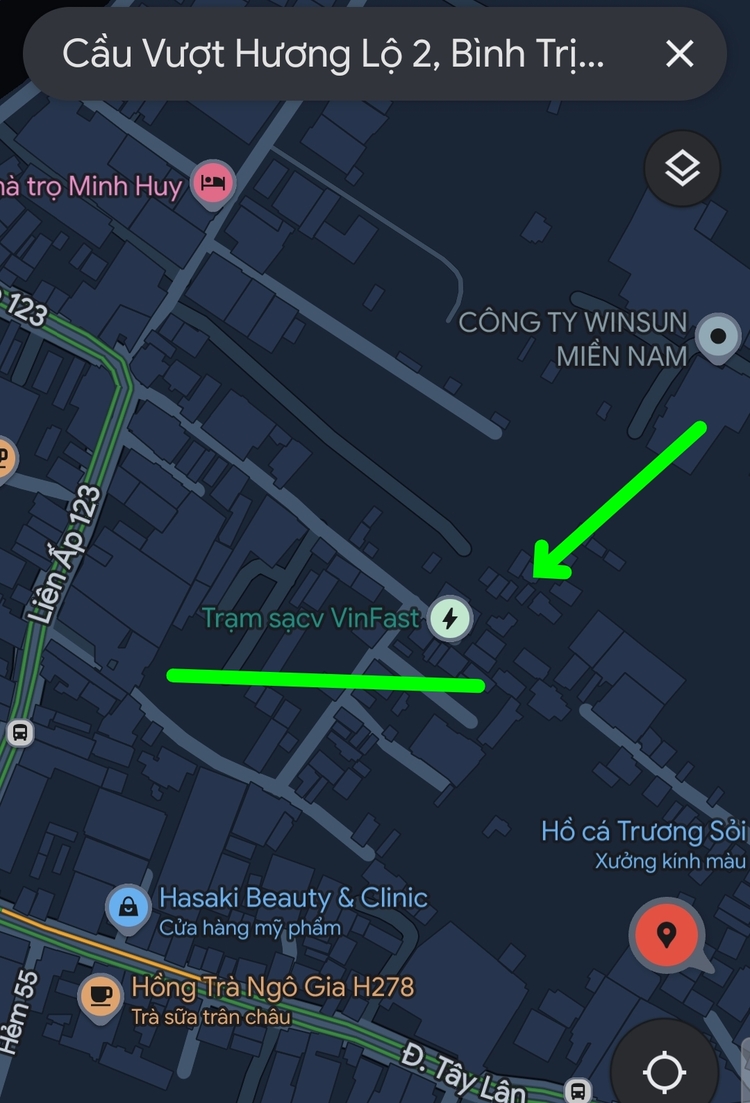750x1103 pixels.
Task: Select the bus stop icon on Đ. Tây Lân
Action: (577, 1089)
